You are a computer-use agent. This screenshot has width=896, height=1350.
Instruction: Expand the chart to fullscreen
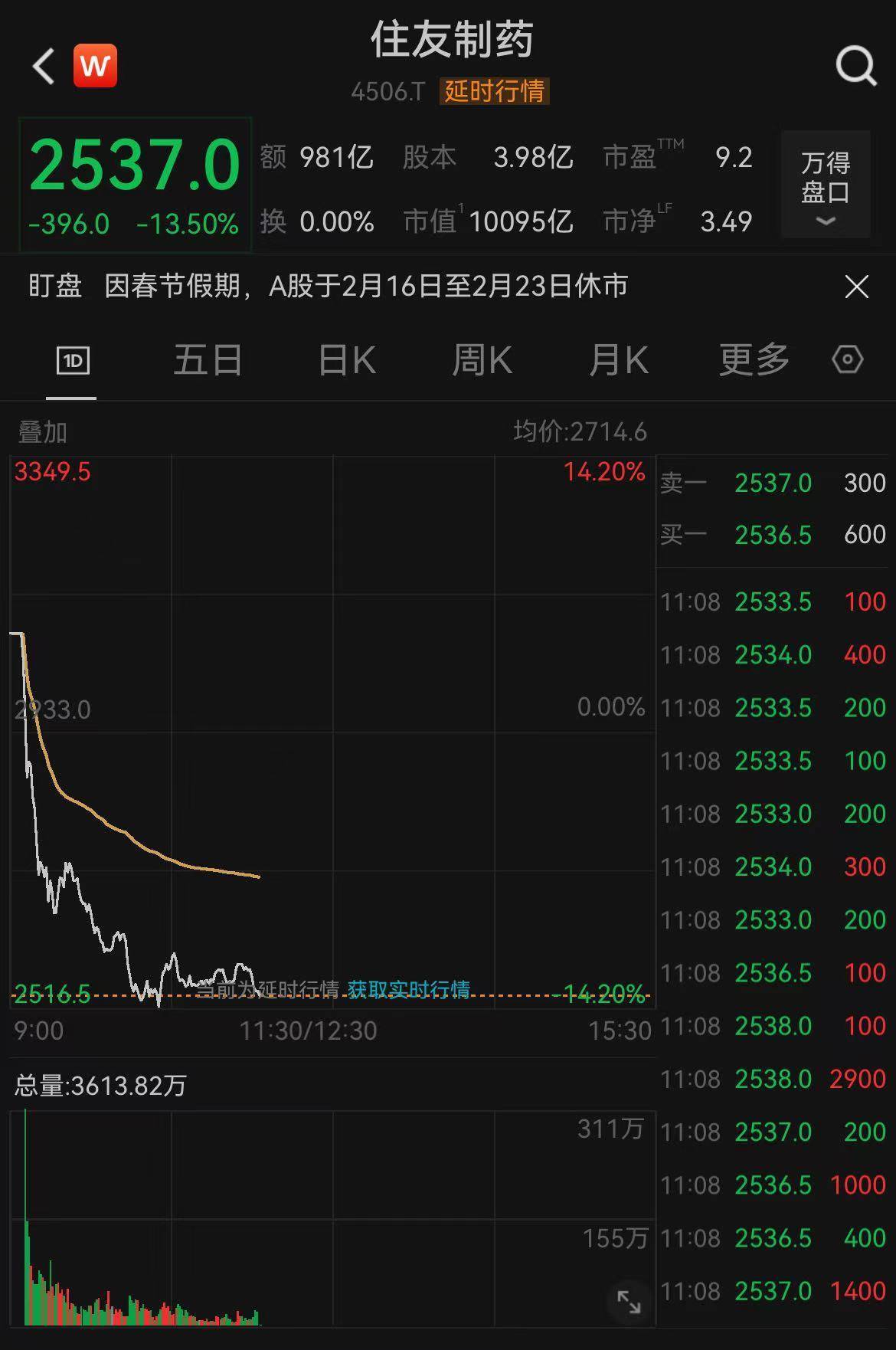click(x=629, y=1302)
